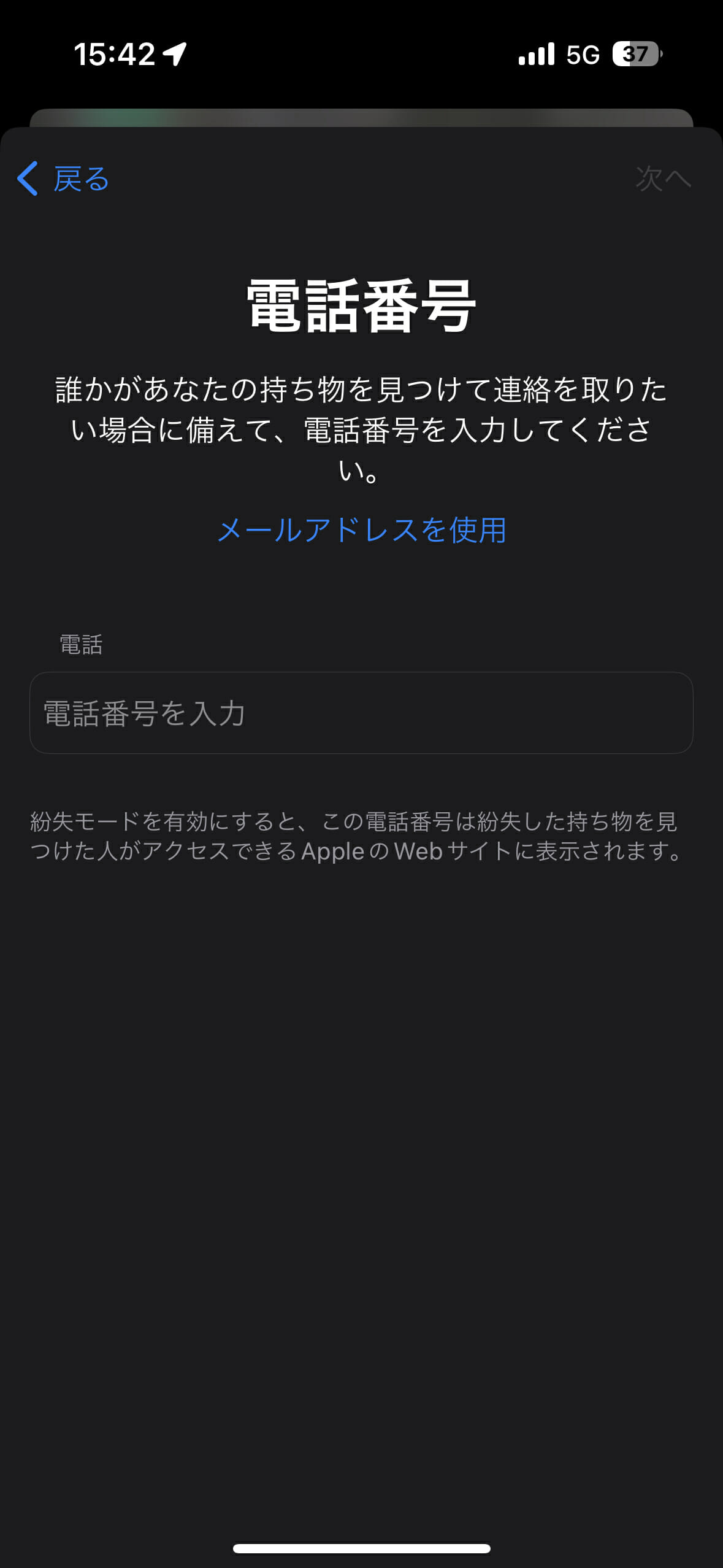Screen dimensions: 723x1568
Task: Go back with the 戻る button
Action: 64,179
